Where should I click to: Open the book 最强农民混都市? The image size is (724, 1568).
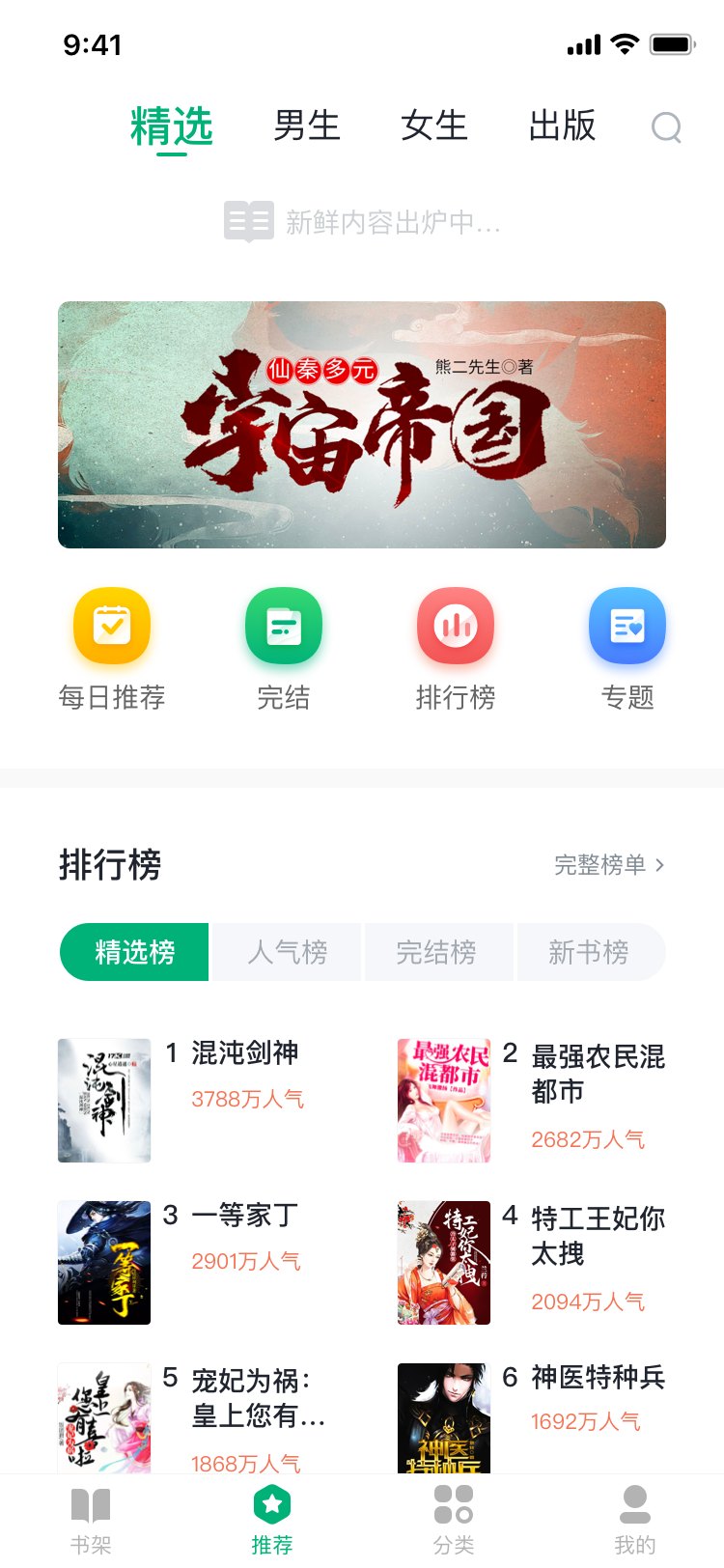coord(532,1101)
